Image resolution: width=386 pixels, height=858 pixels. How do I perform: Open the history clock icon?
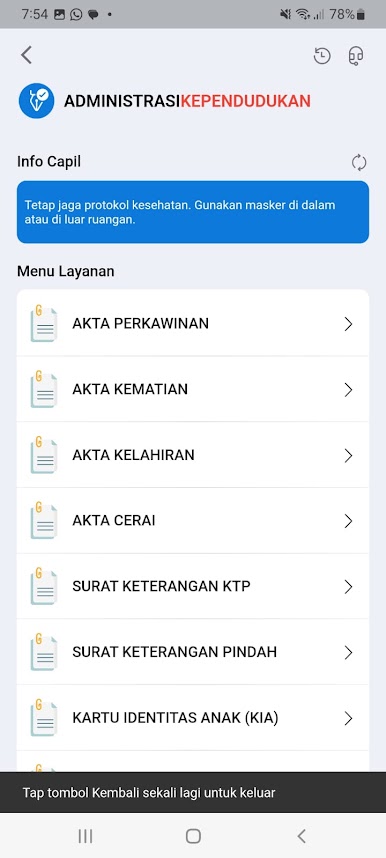coord(322,56)
